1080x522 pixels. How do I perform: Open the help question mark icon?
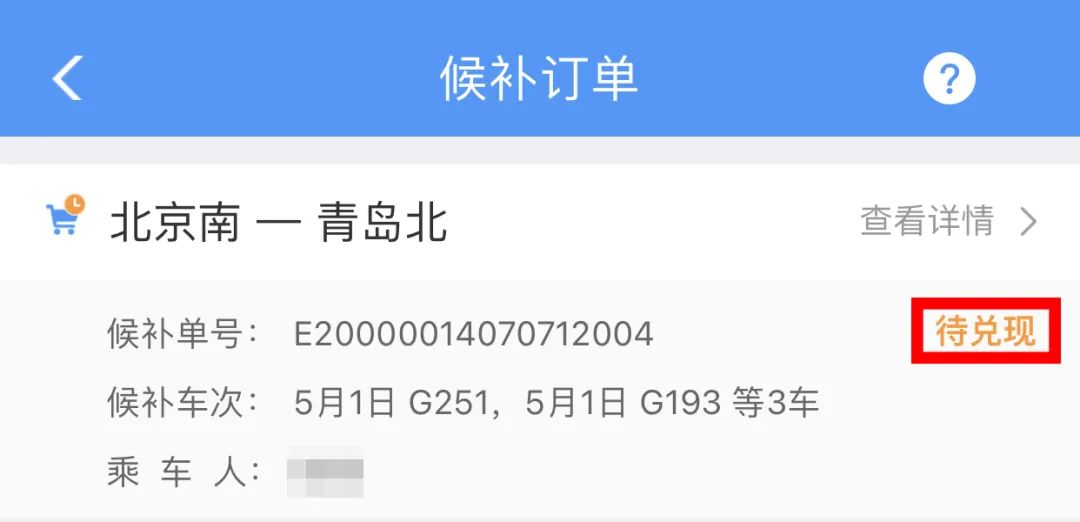(x=948, y=78)
